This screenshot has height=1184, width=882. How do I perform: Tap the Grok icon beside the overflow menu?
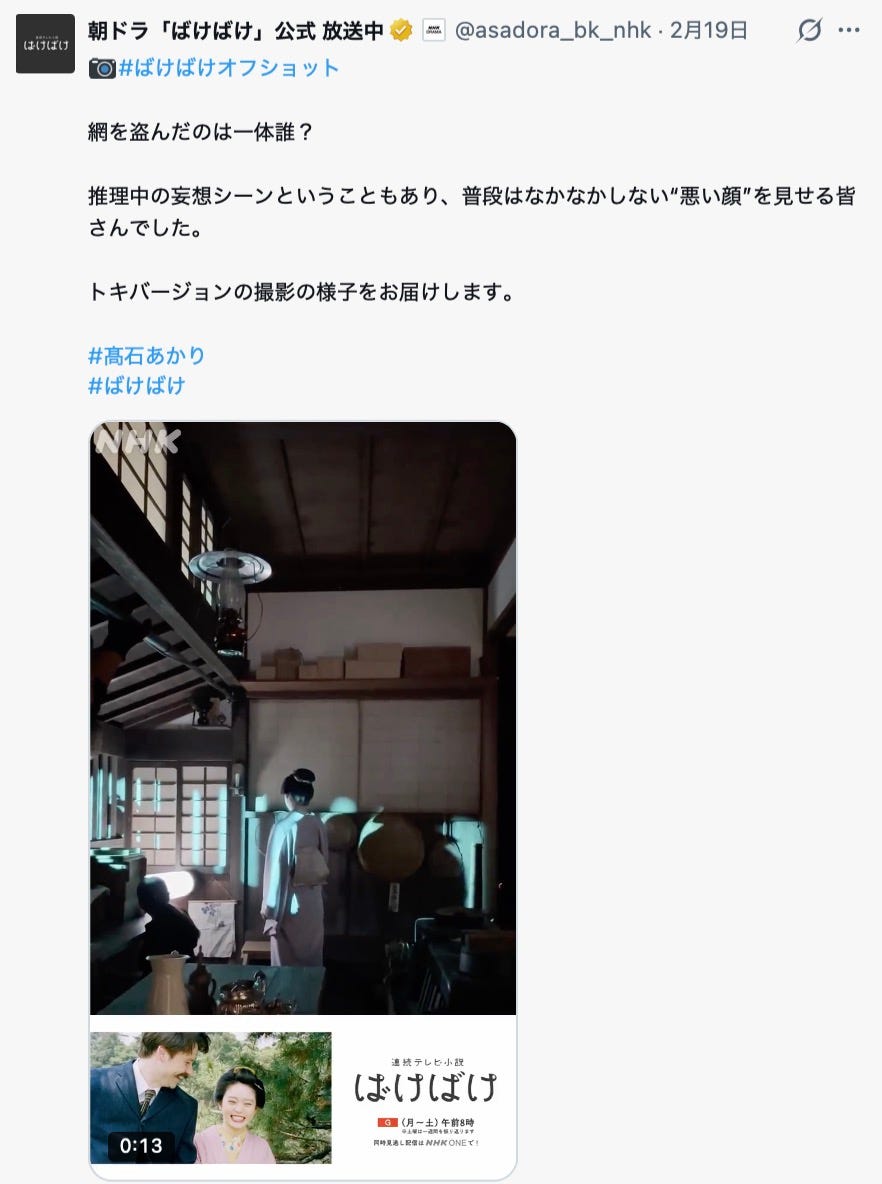809,31
